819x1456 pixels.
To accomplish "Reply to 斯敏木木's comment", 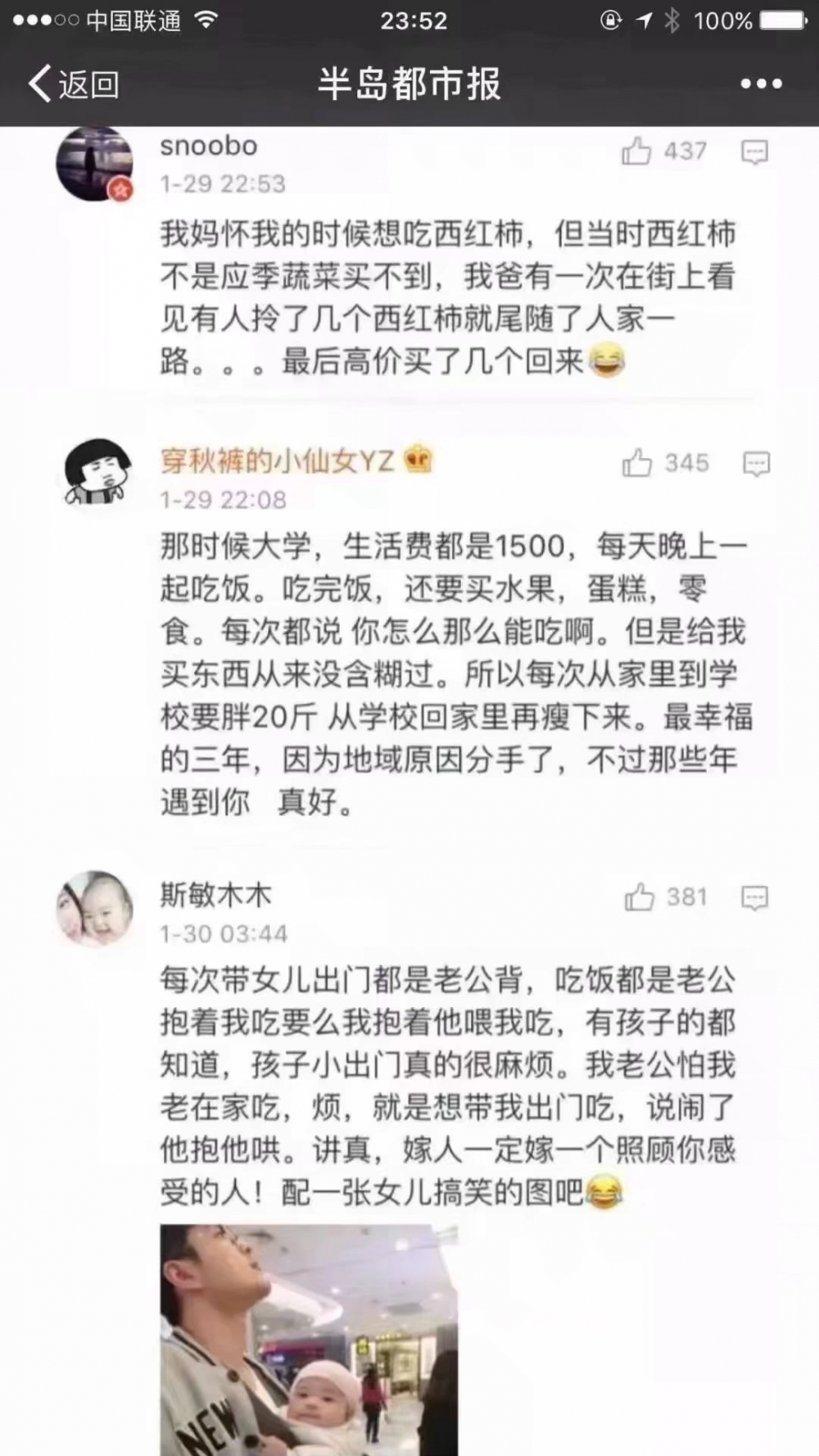I will (x=754, y=898).
